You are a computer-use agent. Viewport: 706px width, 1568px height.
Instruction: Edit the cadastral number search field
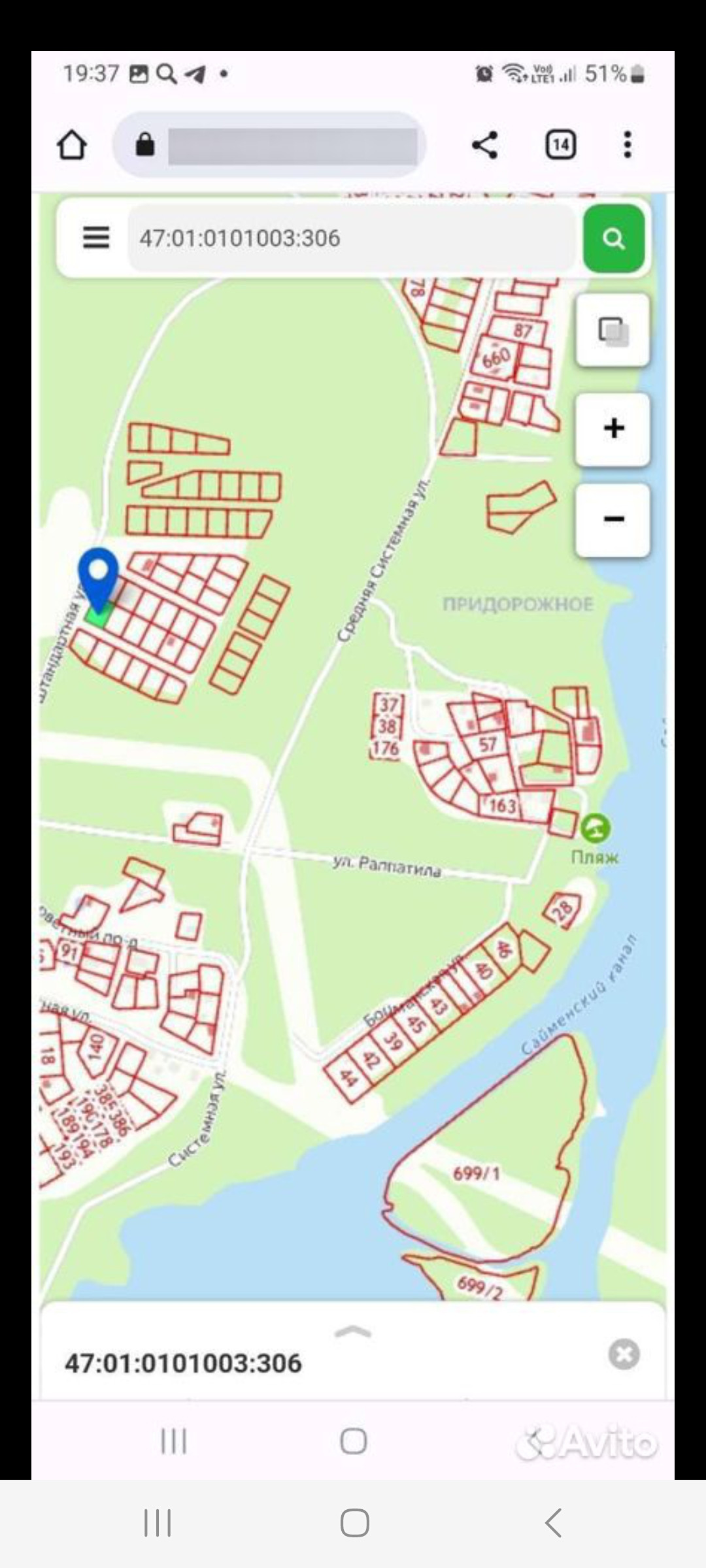(x=353, y=238)
